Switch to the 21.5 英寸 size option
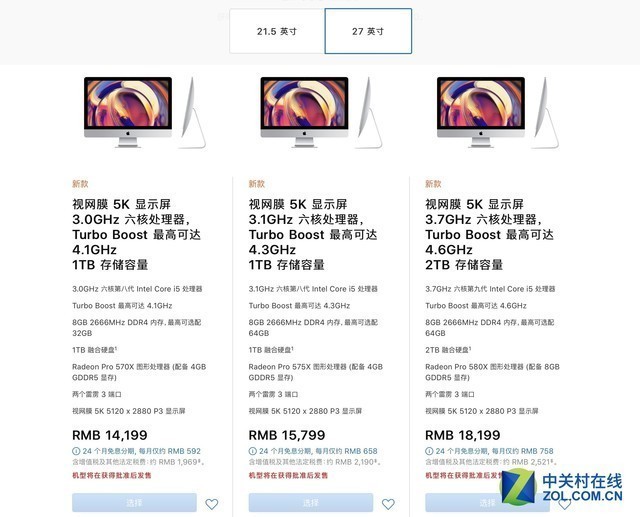Image resolution: width=640 pixels, height=517 pixels. coord(277,31)
